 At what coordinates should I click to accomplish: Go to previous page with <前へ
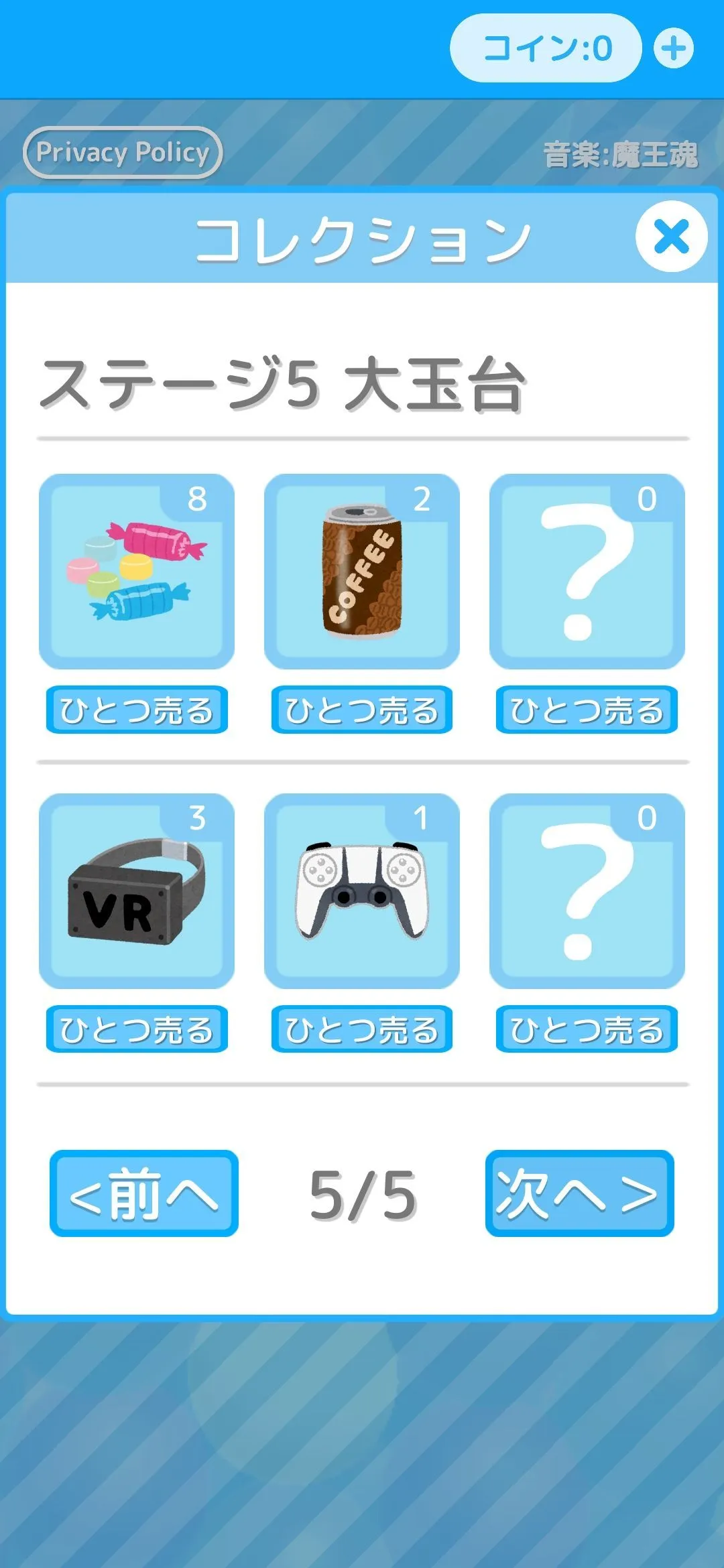[144, 1193]
